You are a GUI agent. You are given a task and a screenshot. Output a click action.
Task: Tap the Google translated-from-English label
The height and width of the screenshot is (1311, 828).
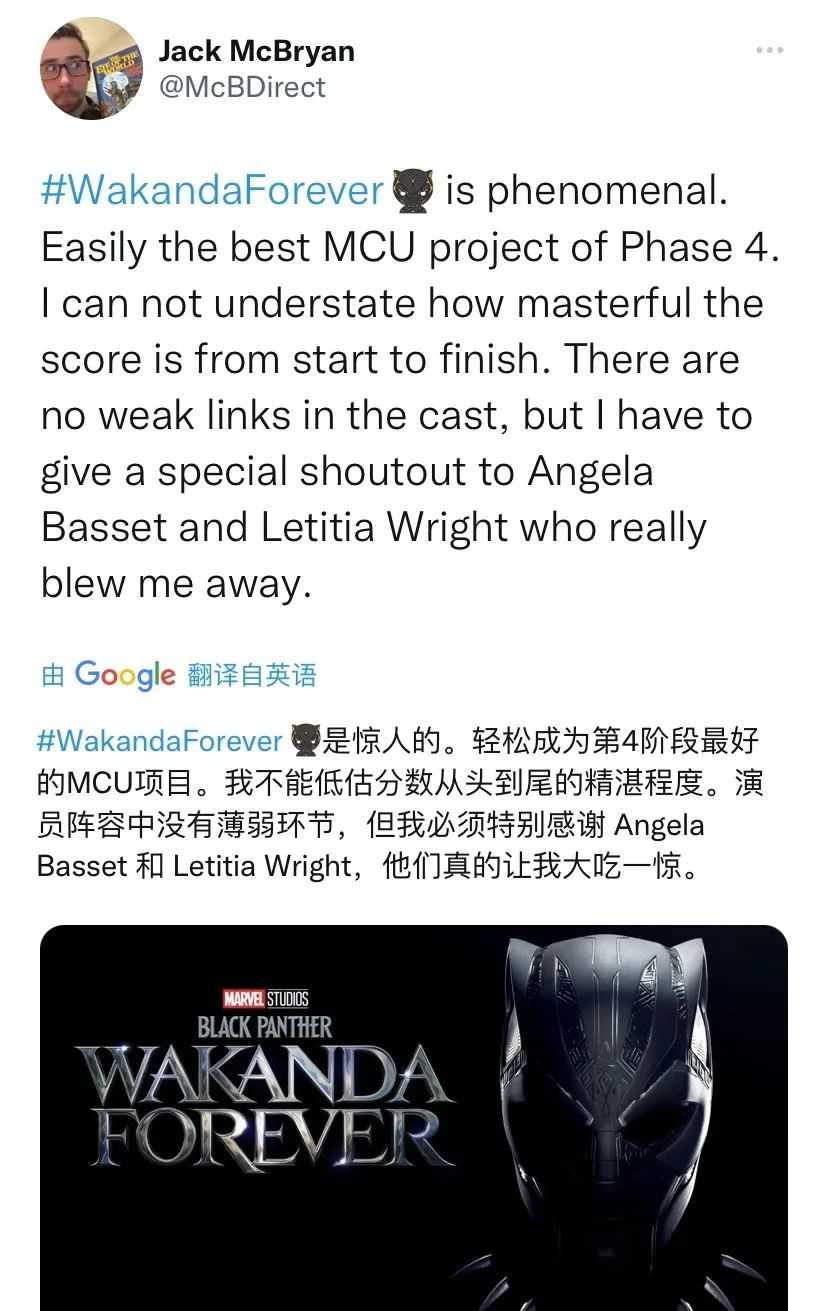coord(178,675)
